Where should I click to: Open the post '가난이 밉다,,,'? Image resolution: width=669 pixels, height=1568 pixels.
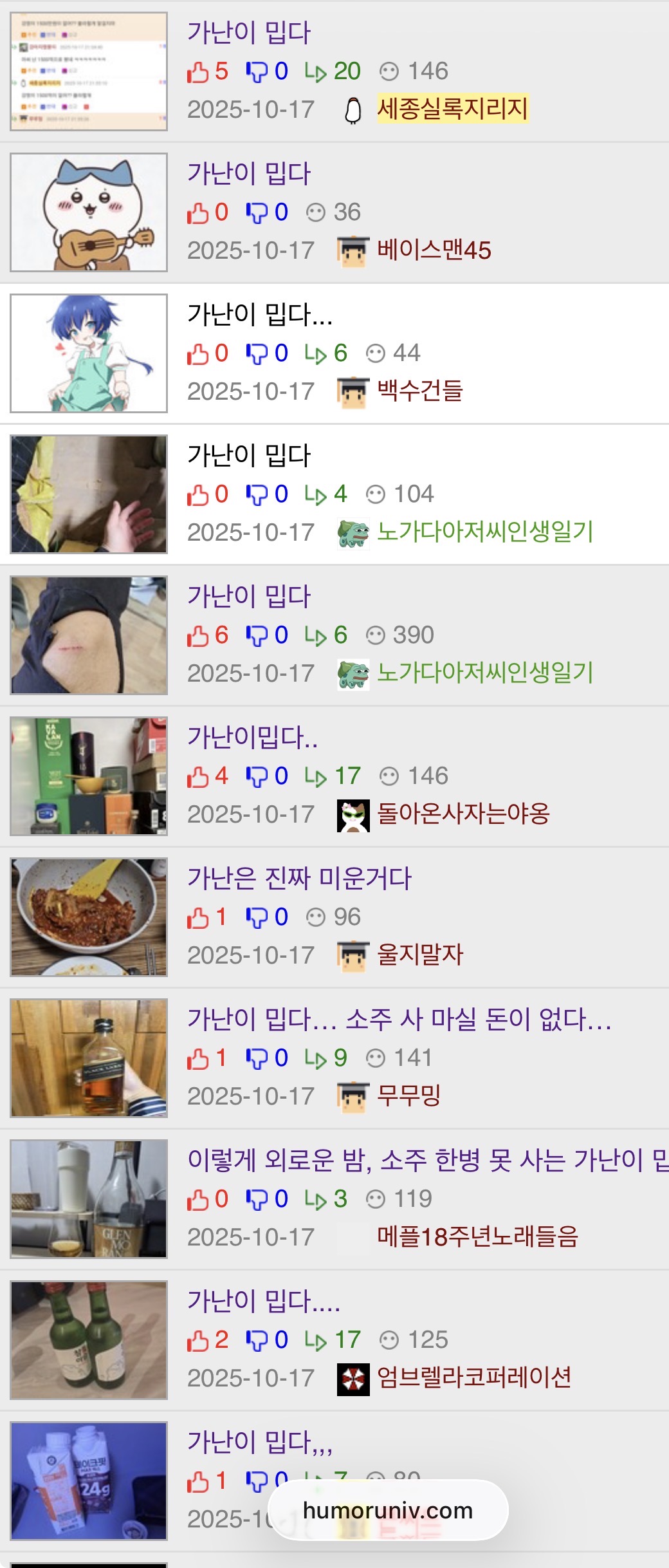(x=259, y=1442)
